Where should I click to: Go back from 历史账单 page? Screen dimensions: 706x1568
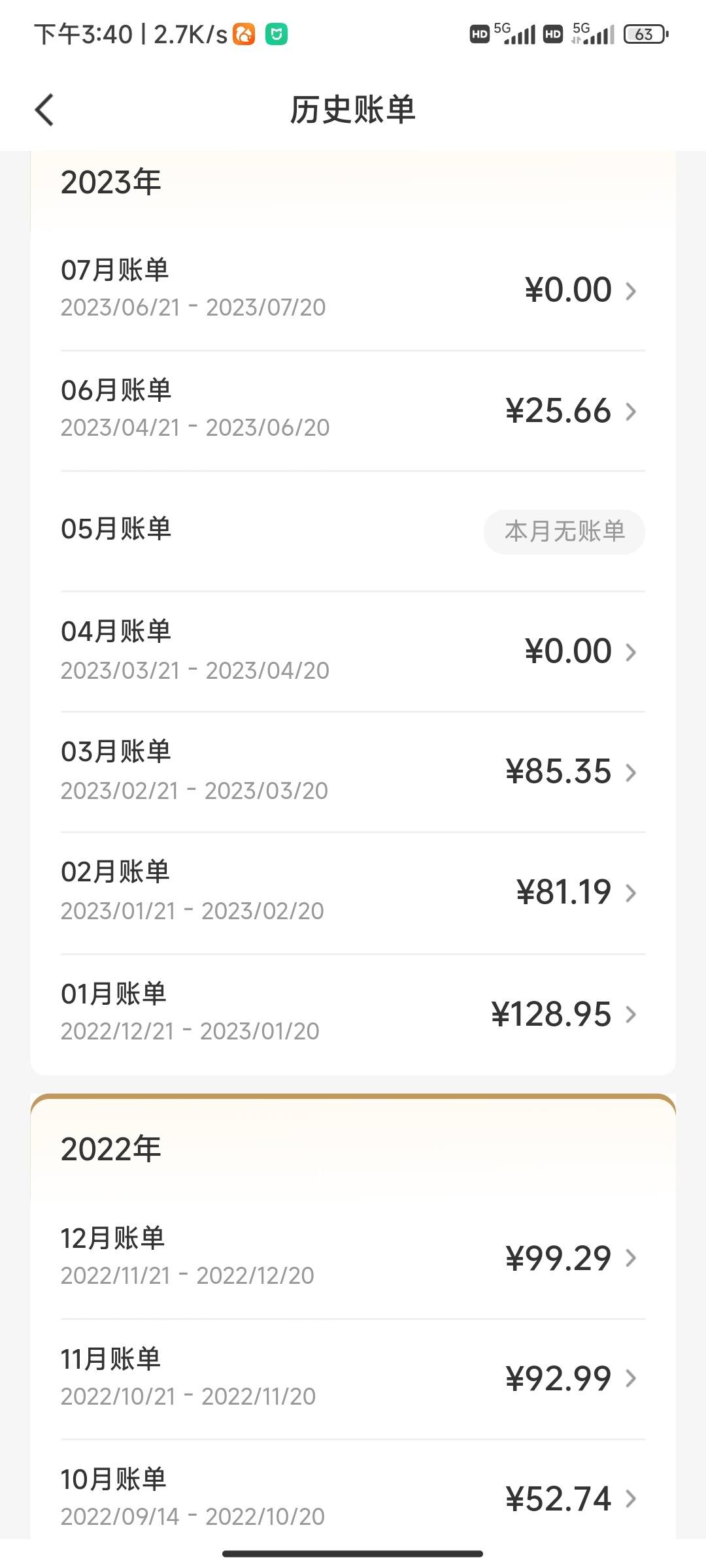(x=44, y=110)
